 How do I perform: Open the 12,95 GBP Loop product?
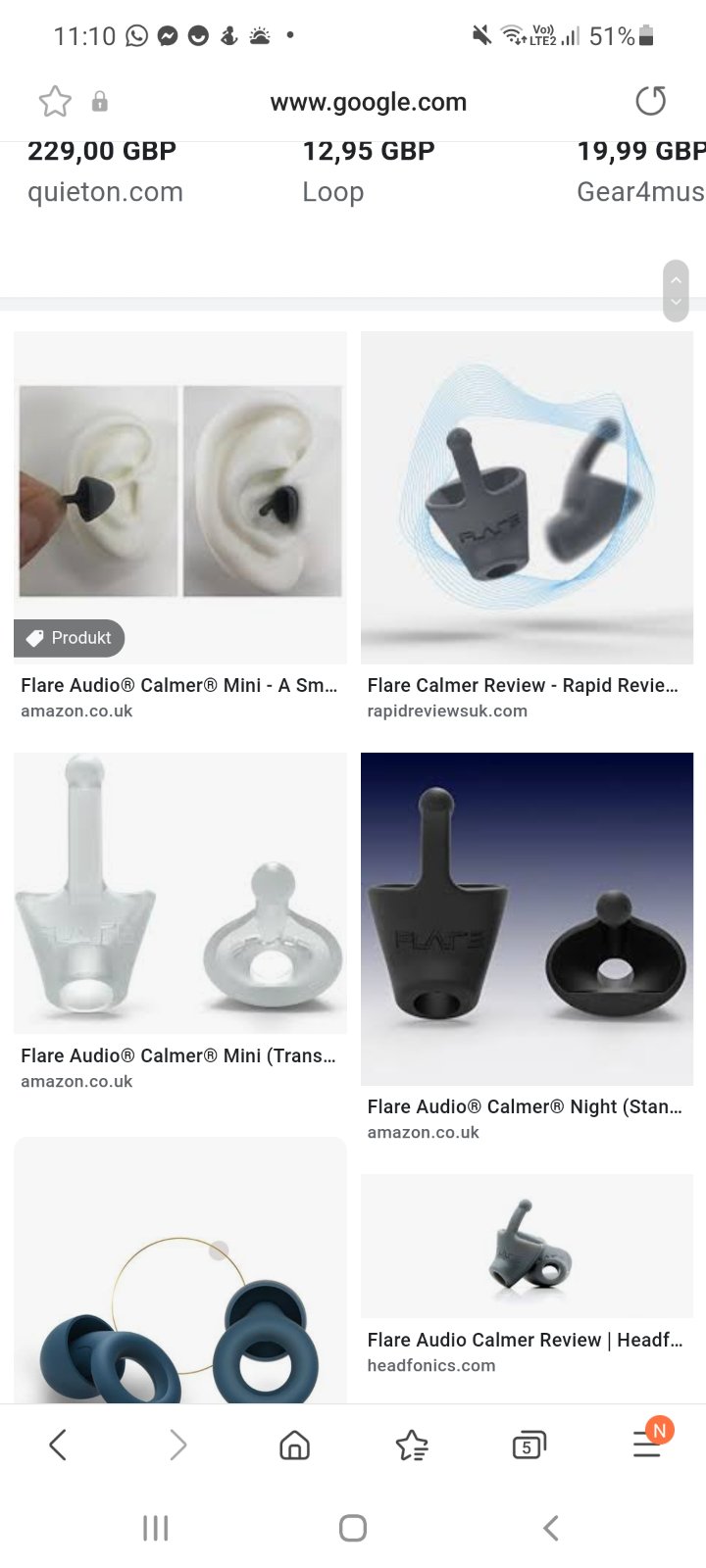tap(368, 171)
